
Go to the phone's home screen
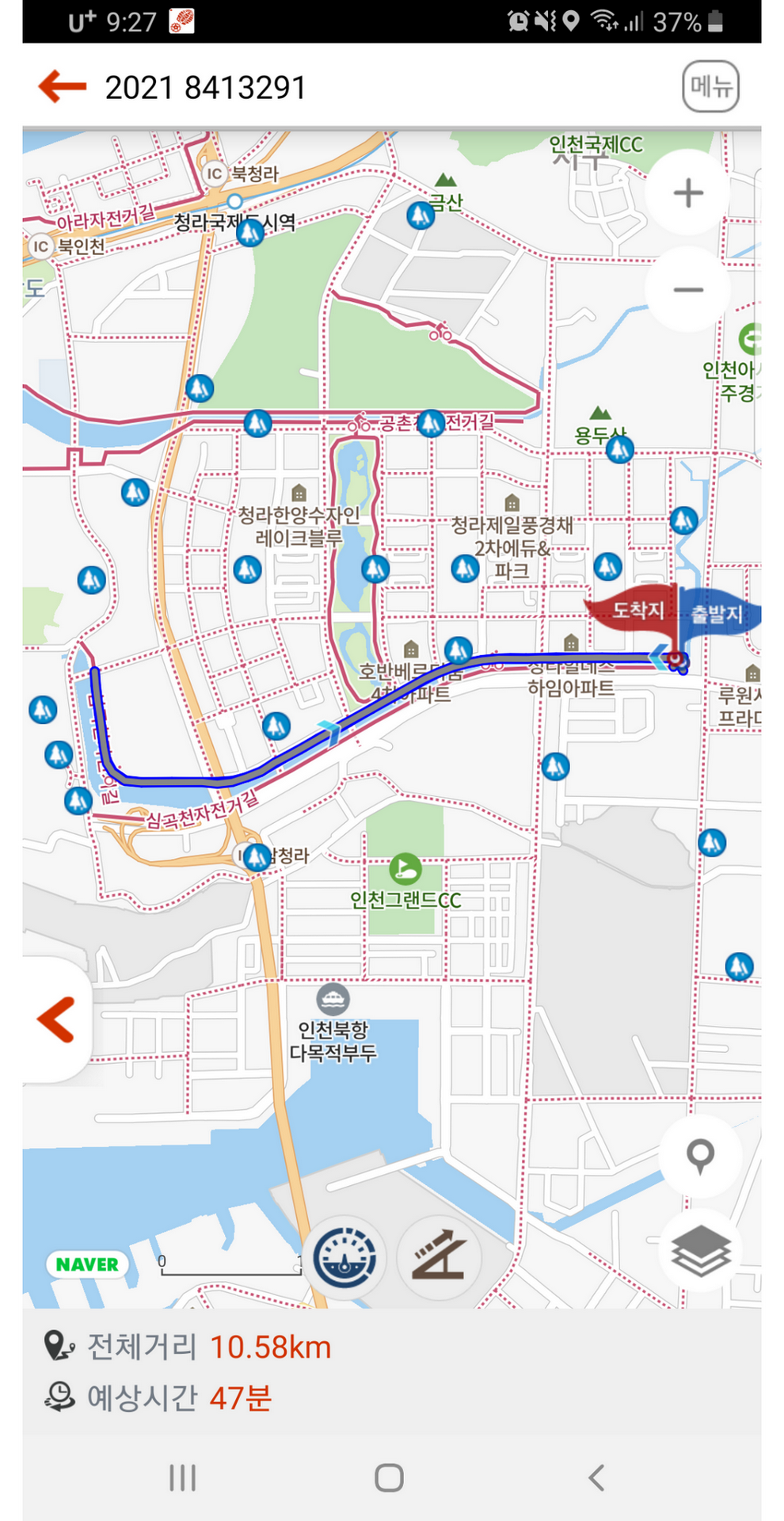tap(390, 1477)
